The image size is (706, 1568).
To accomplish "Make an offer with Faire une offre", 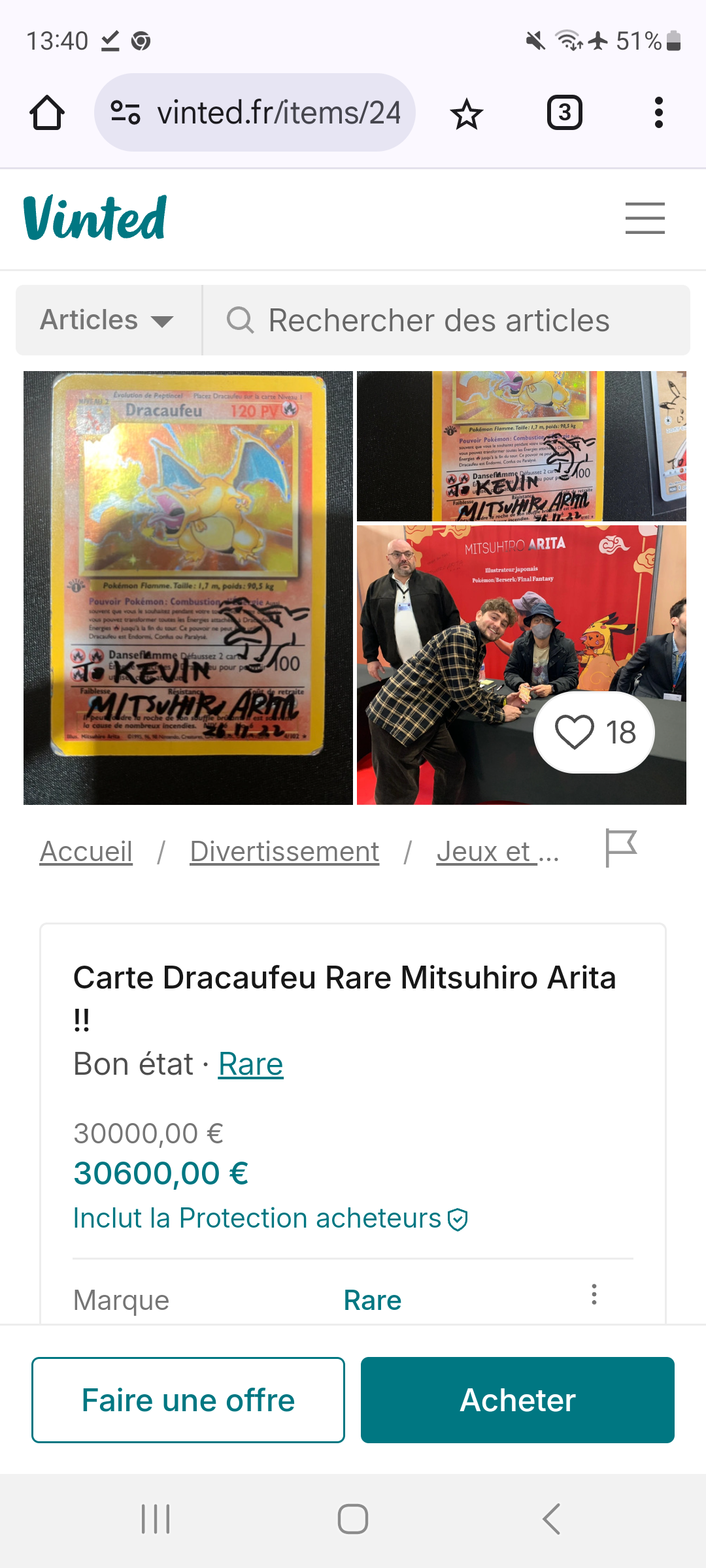I will pyautogui.click(x=188, y=1400).
